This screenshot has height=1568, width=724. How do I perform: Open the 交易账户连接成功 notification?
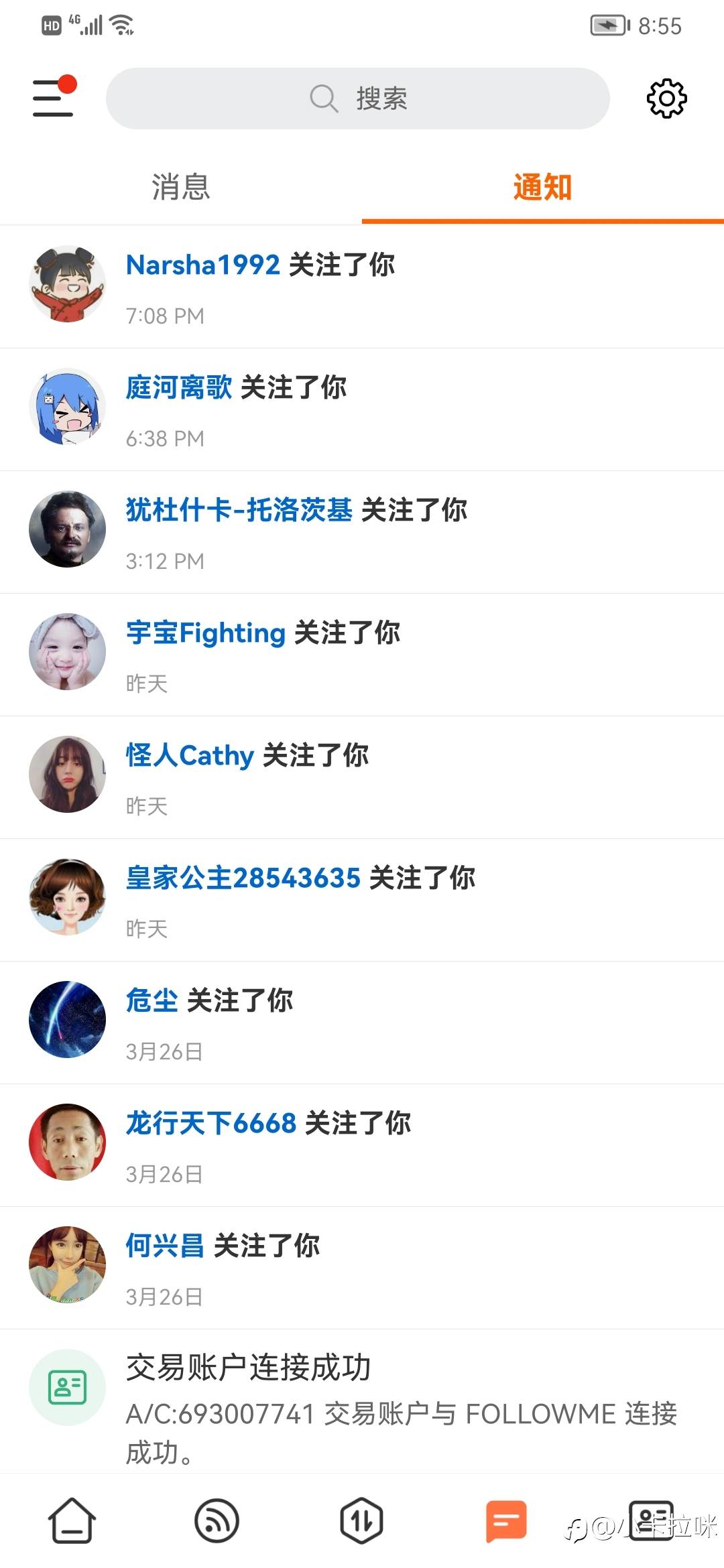click(362, 1402)
